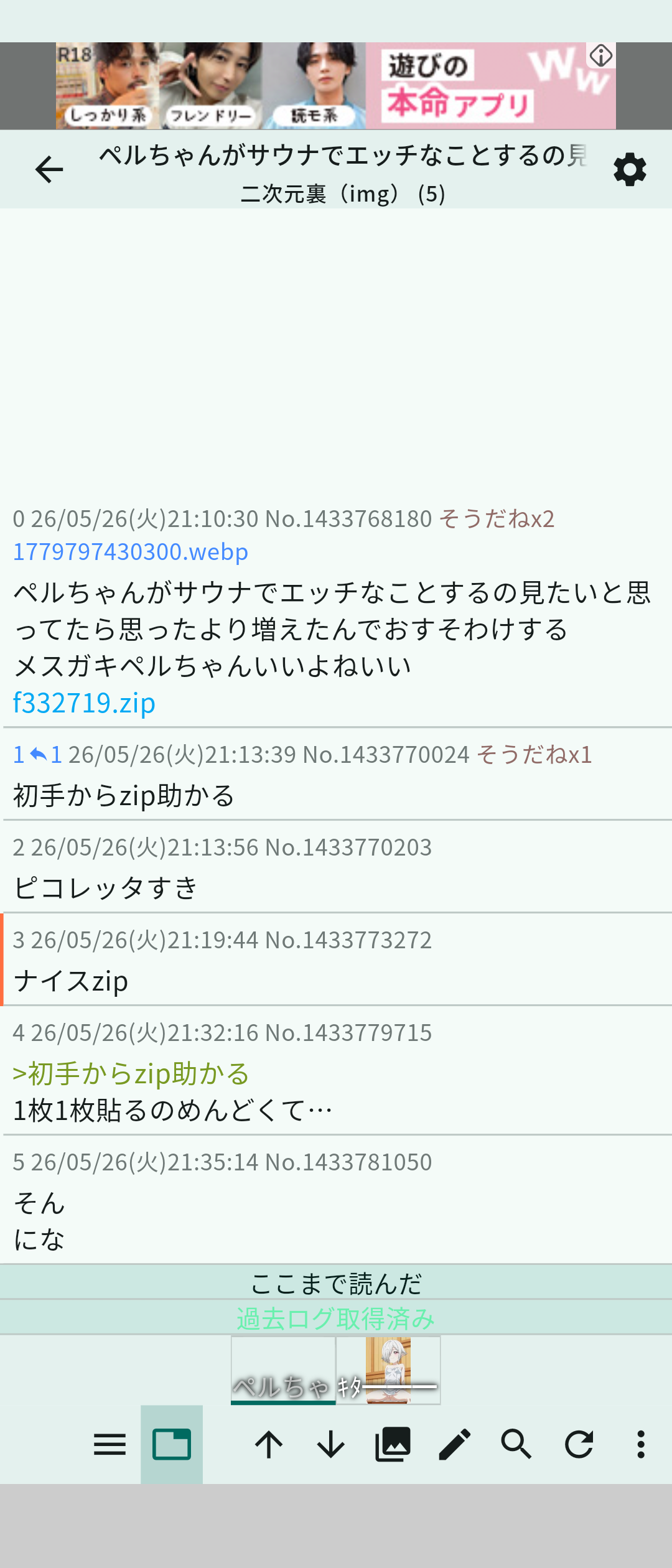Image resolution: width=672 pixels, height=1568 pixels.
Task: Follow the quoted >初手からzip助かる line
Action: [131, 1073]
